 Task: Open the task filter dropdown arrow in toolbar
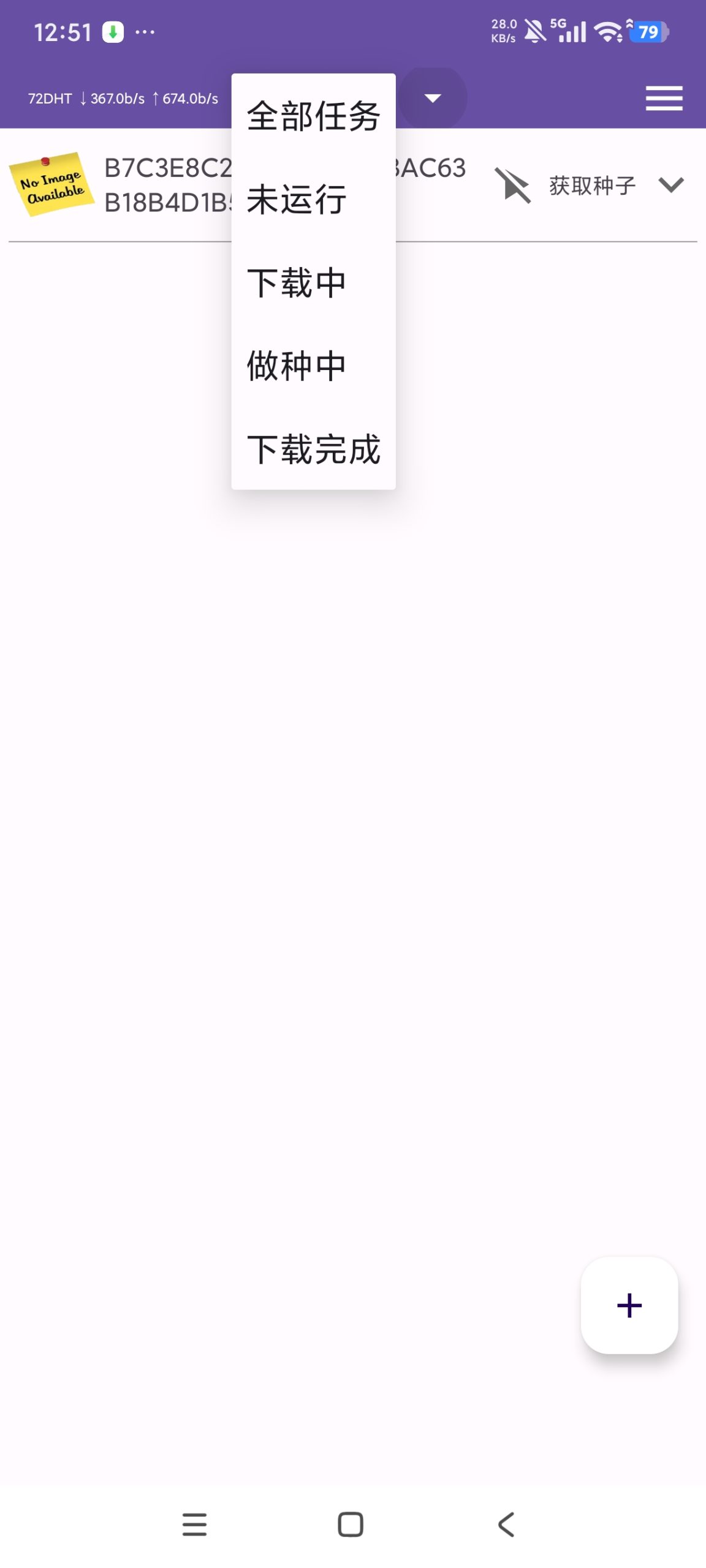[433, 98]
